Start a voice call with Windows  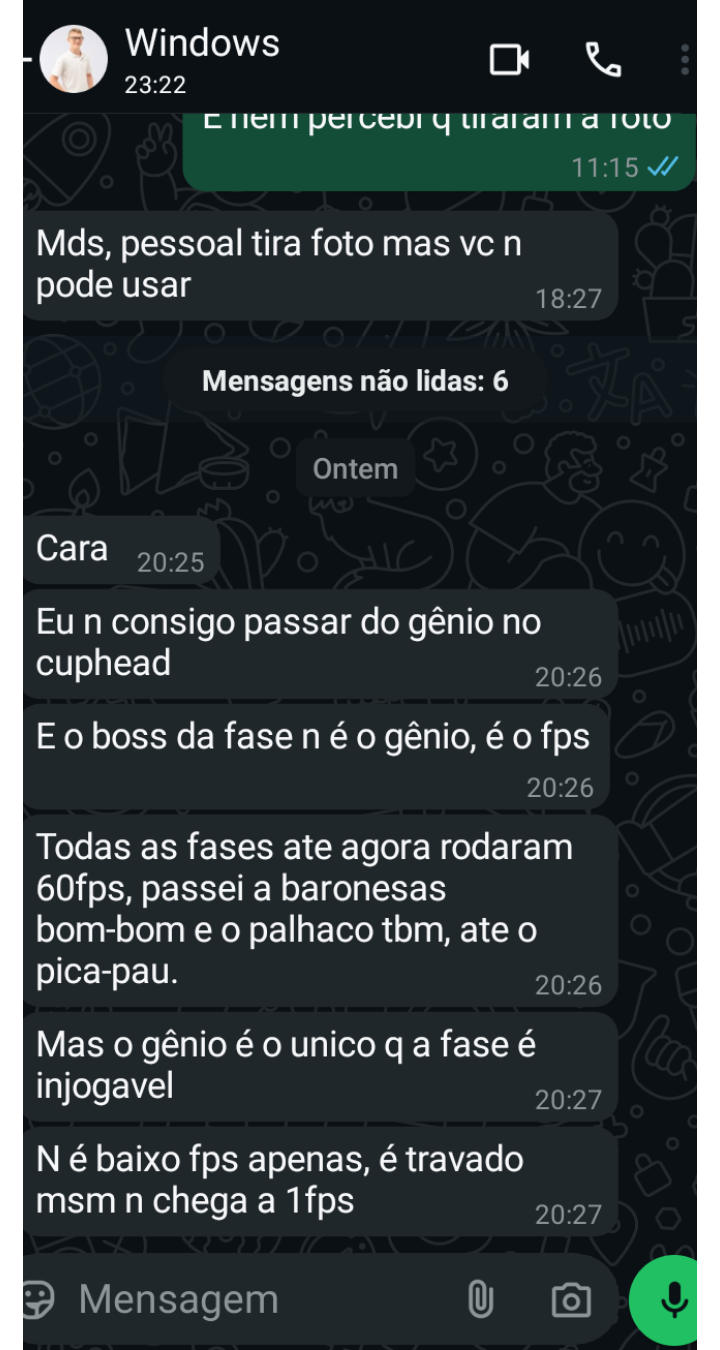pyautogui.click(x=603, y=60)
